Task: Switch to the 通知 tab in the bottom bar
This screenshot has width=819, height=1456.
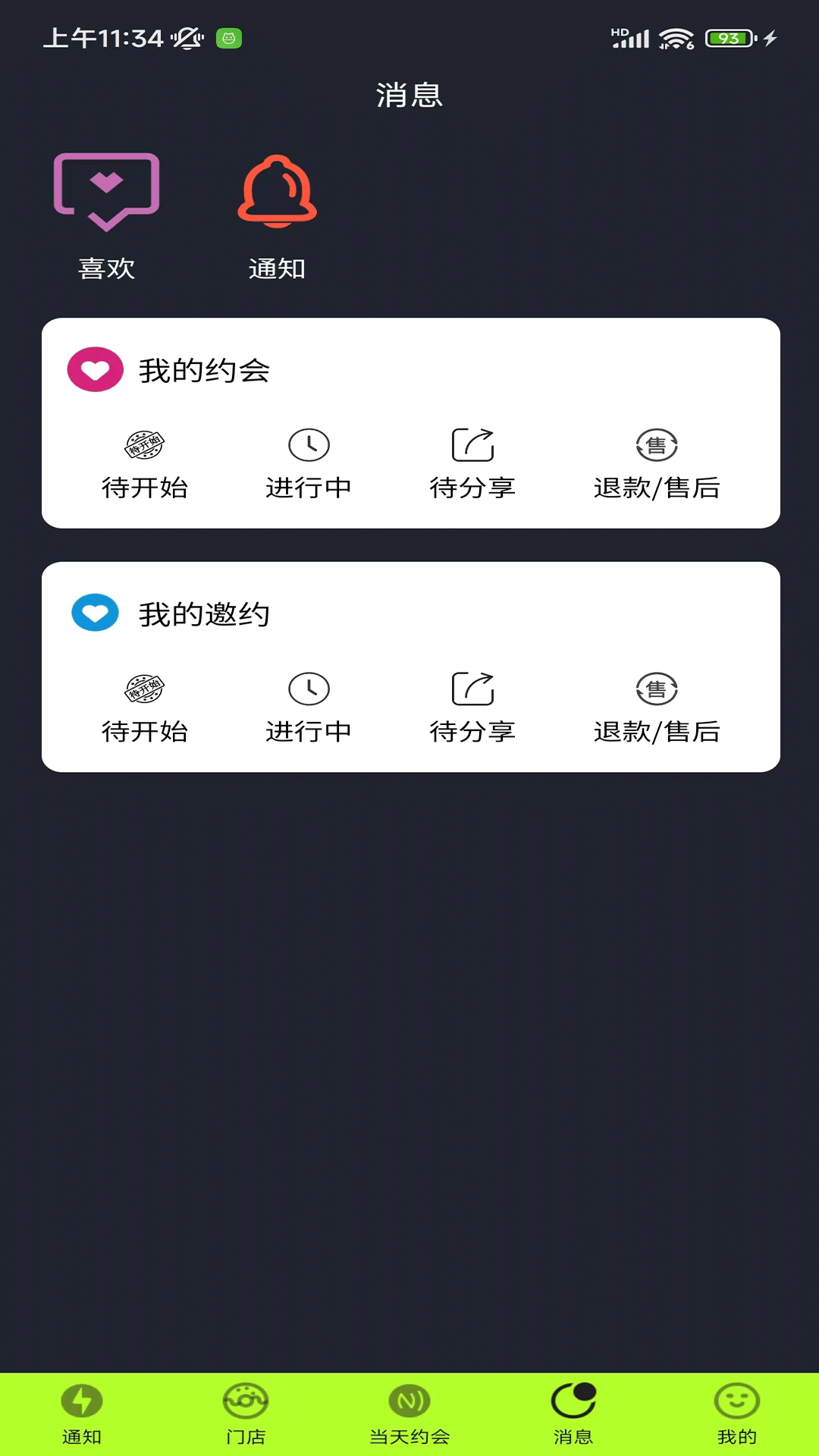Action: pos(82,1414)
